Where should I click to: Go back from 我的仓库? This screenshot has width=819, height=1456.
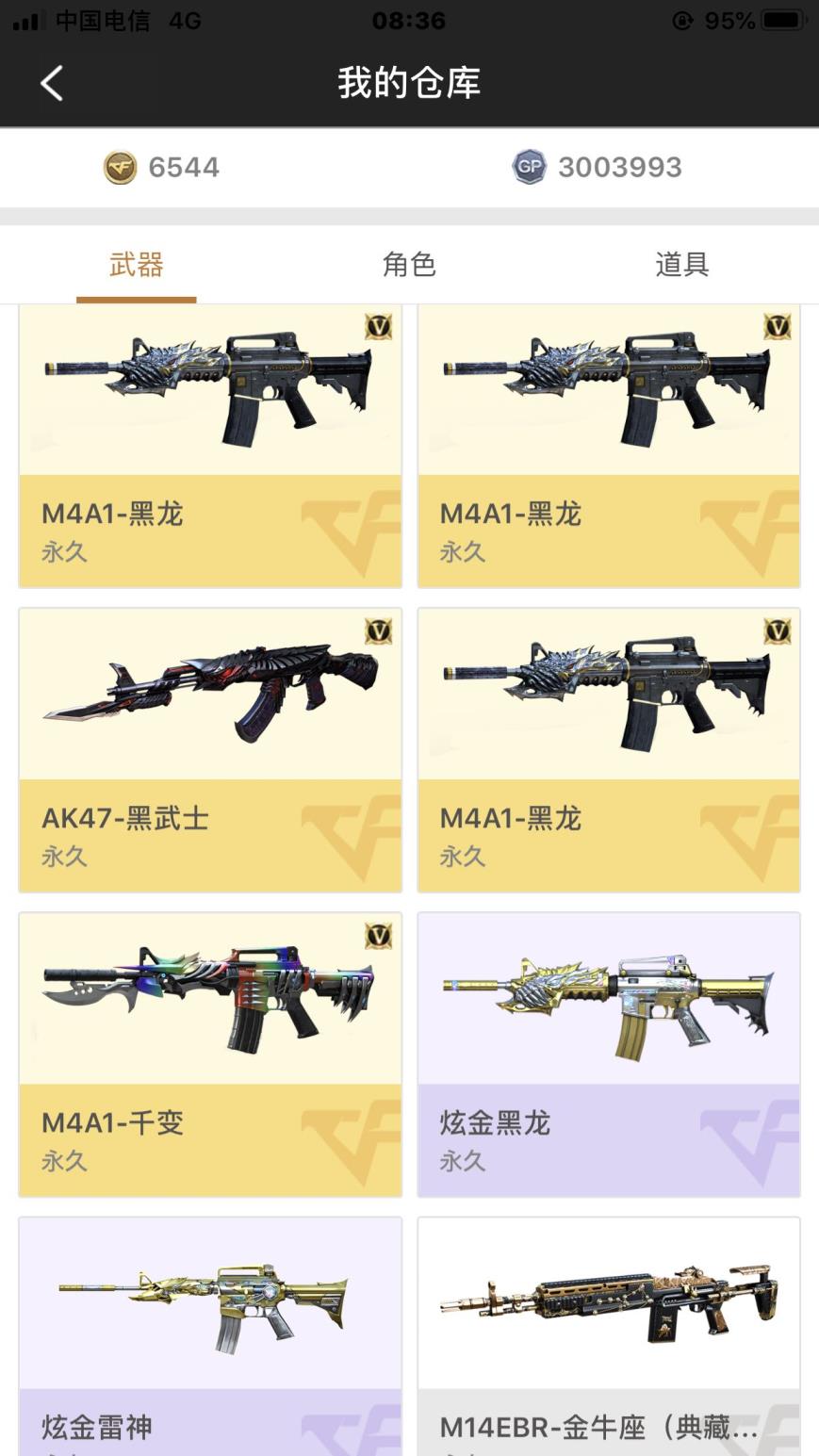[x=52, y=83]
